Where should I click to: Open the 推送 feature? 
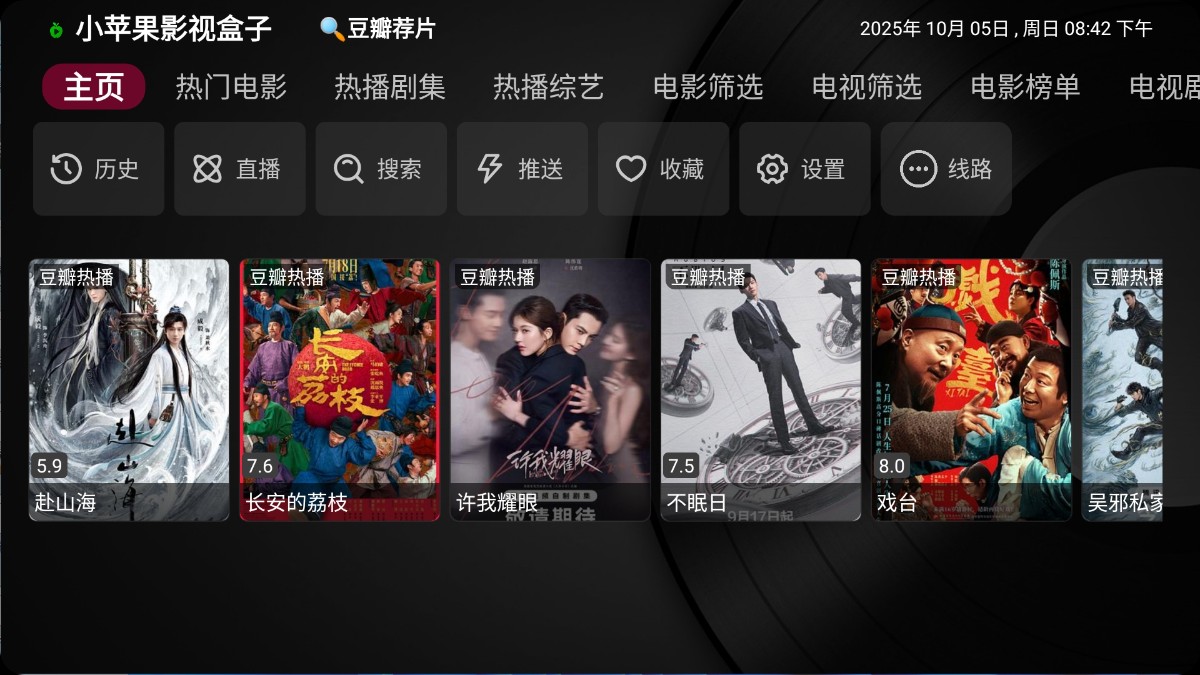click(522, 169)
